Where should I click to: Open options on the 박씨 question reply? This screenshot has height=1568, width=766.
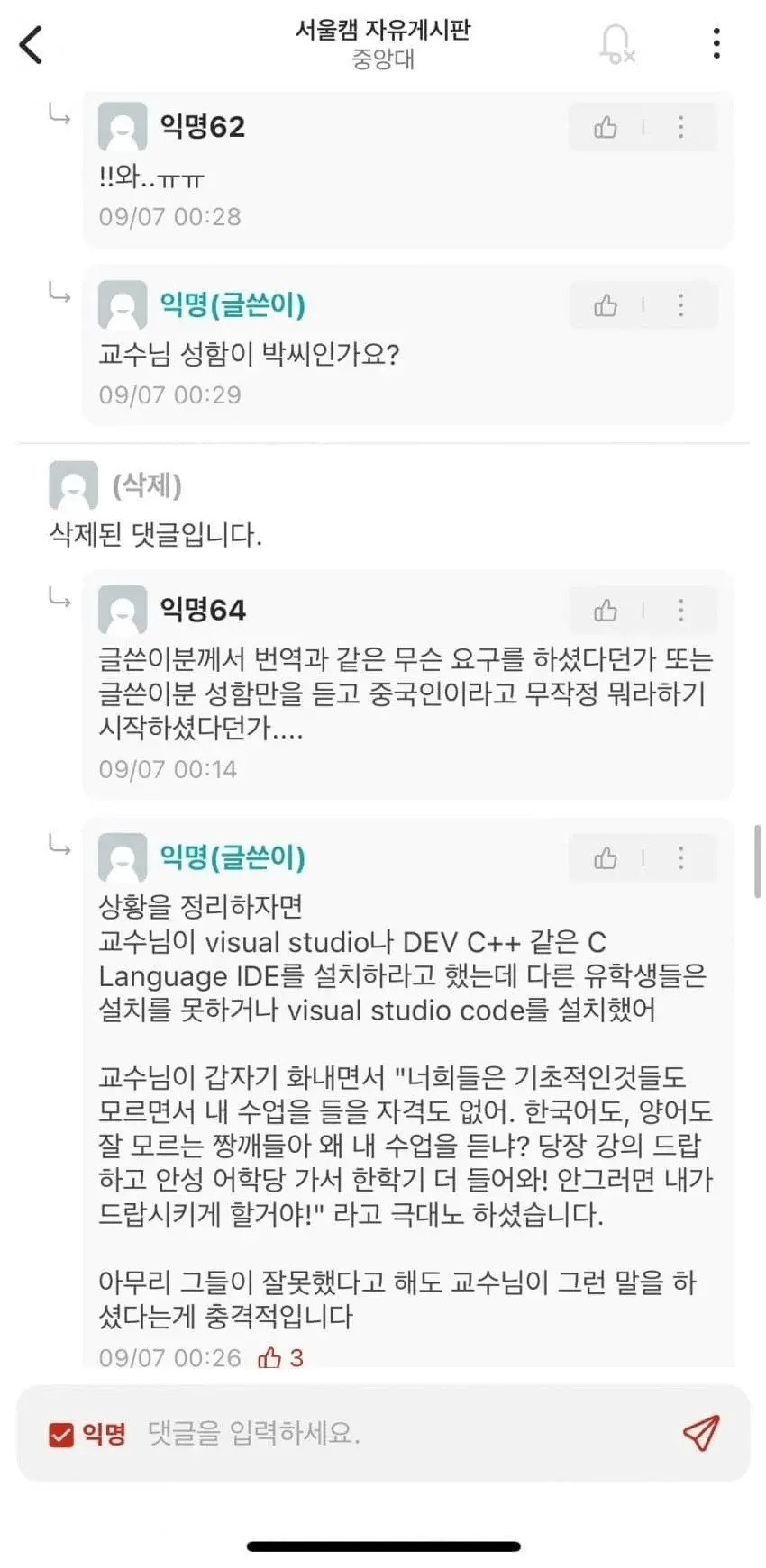coord(680,305)
